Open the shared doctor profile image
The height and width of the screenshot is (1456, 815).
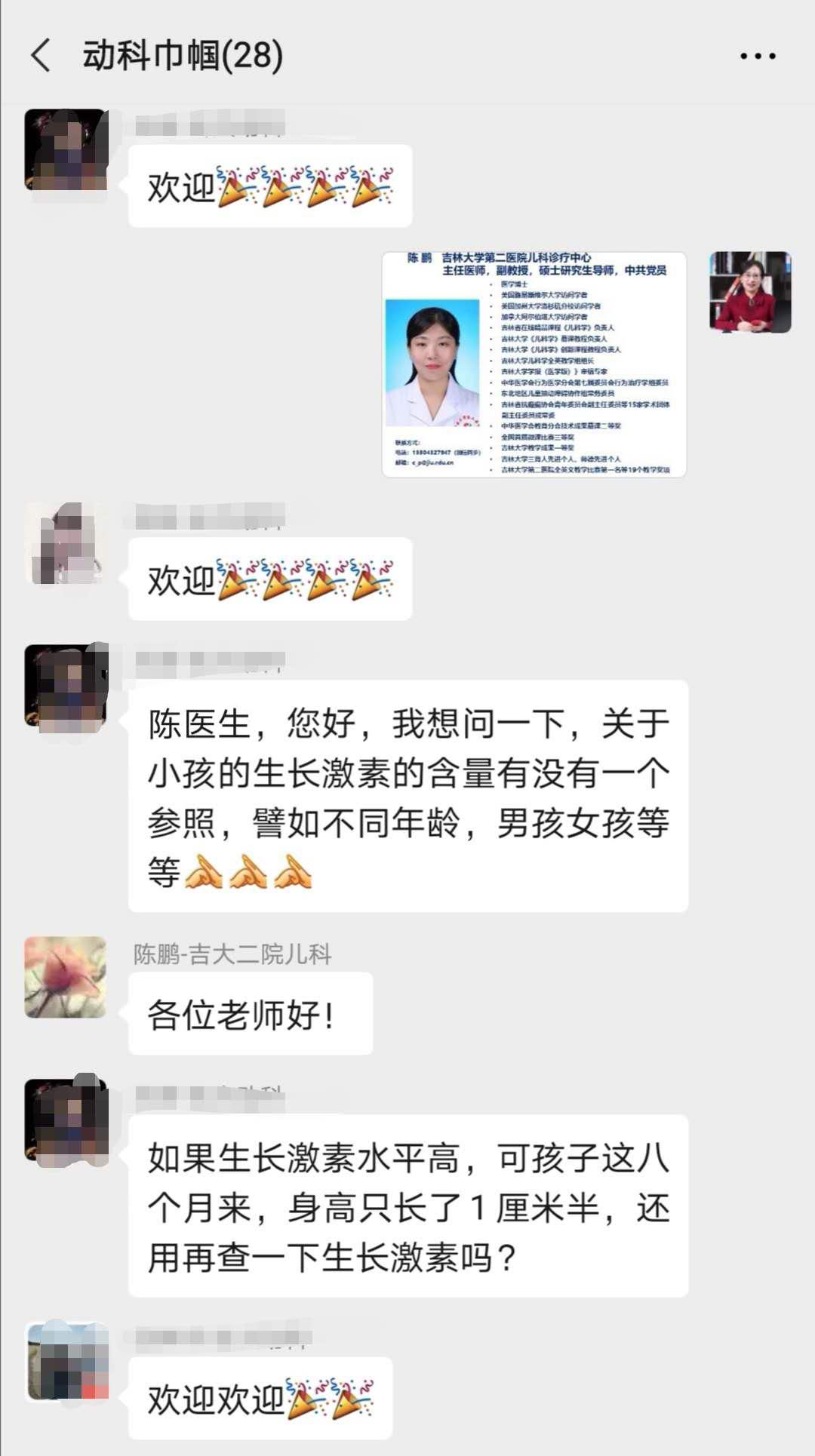[534, 364]
